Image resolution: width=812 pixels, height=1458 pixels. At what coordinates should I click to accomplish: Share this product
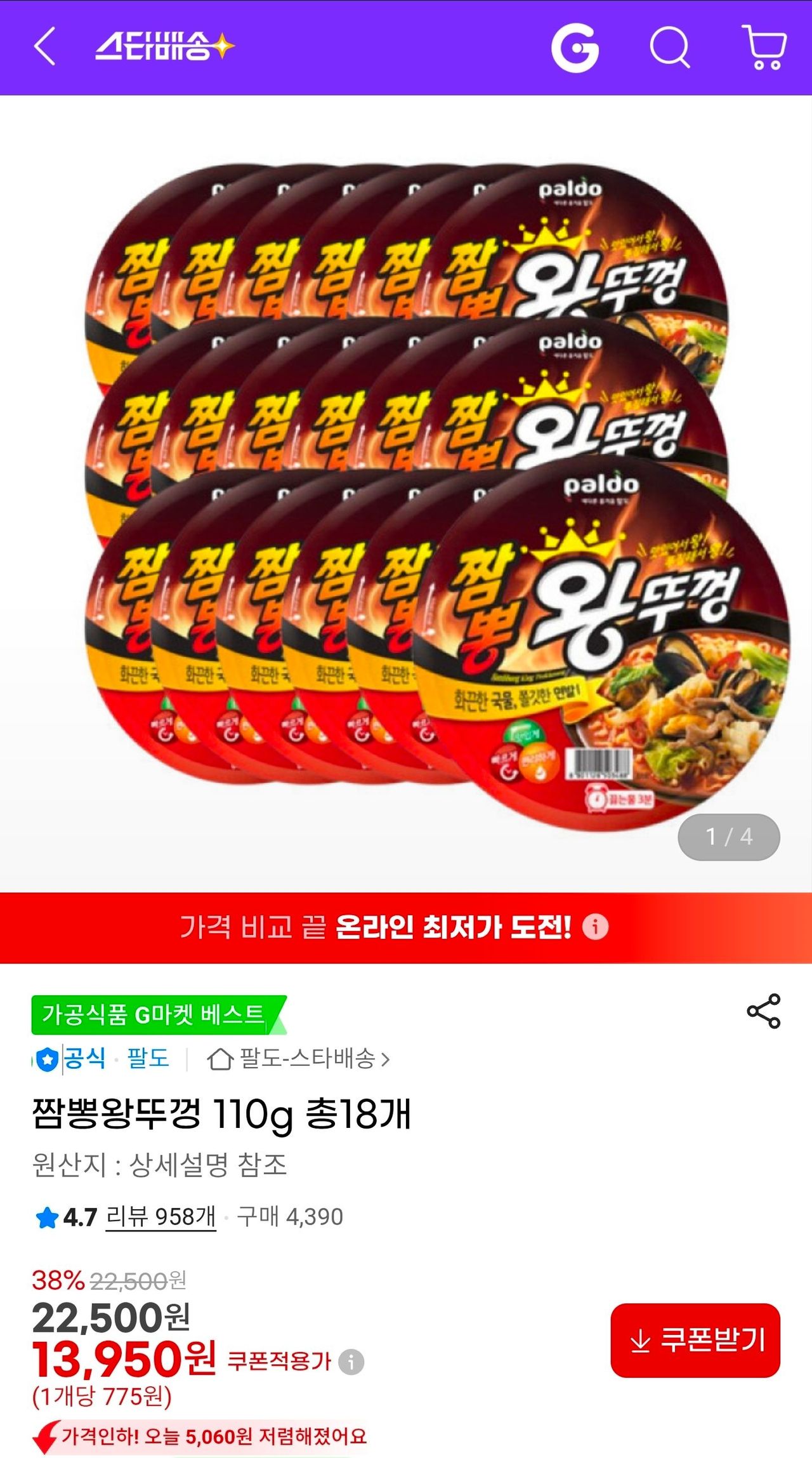(x=763, y=1012)
